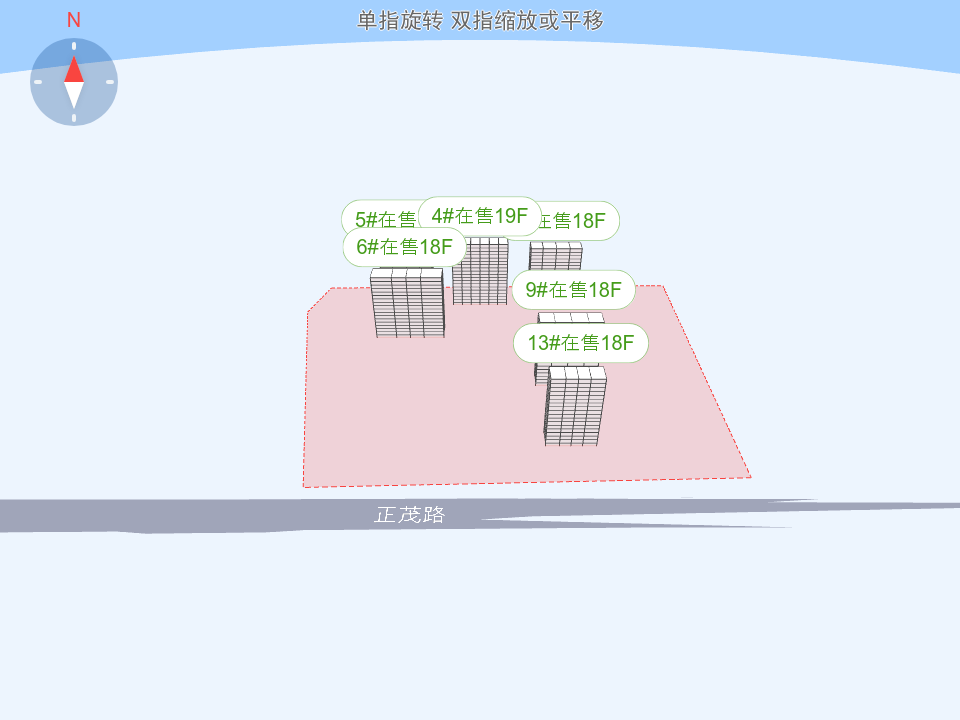Tap the compass to reset north

[74, 82]
